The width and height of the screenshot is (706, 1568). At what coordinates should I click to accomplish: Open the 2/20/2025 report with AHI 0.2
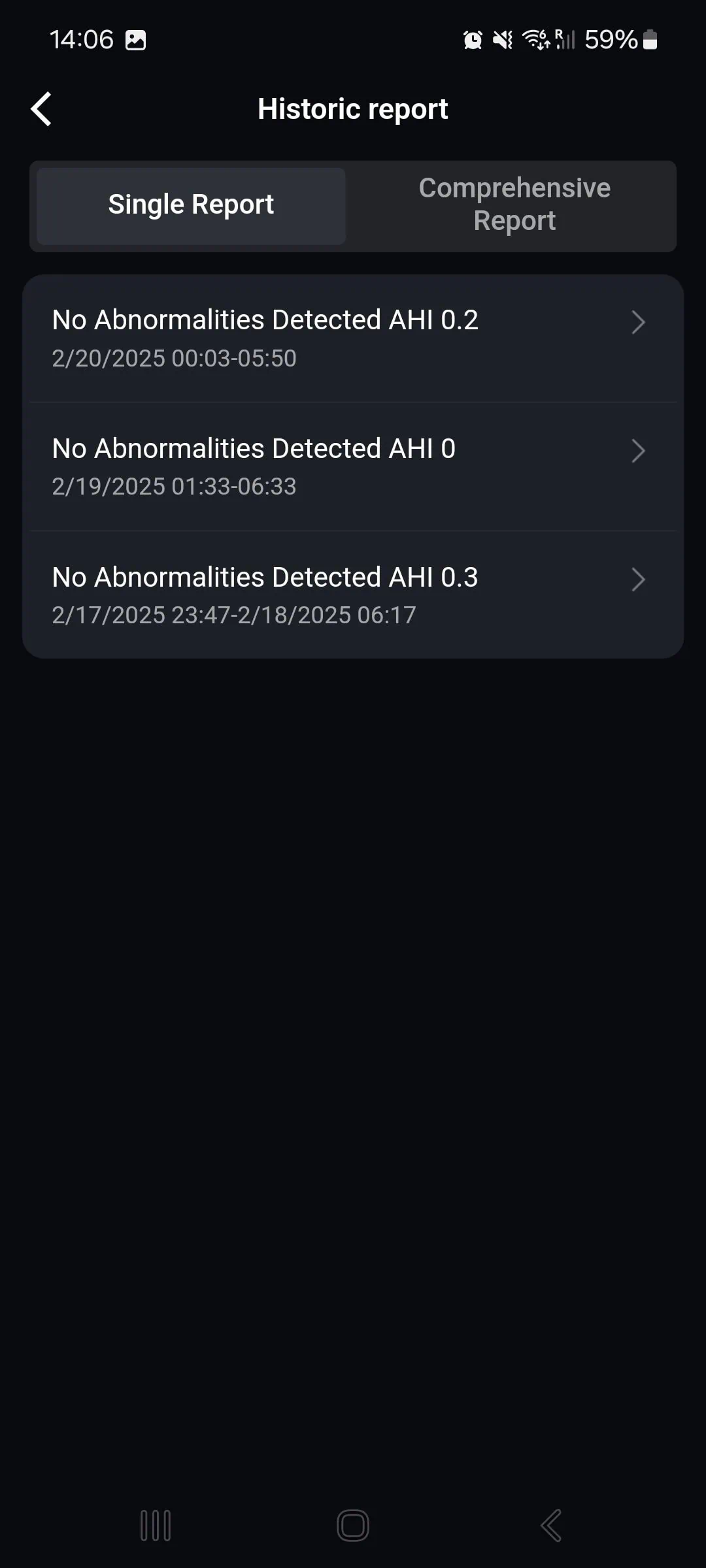[353, 338]
